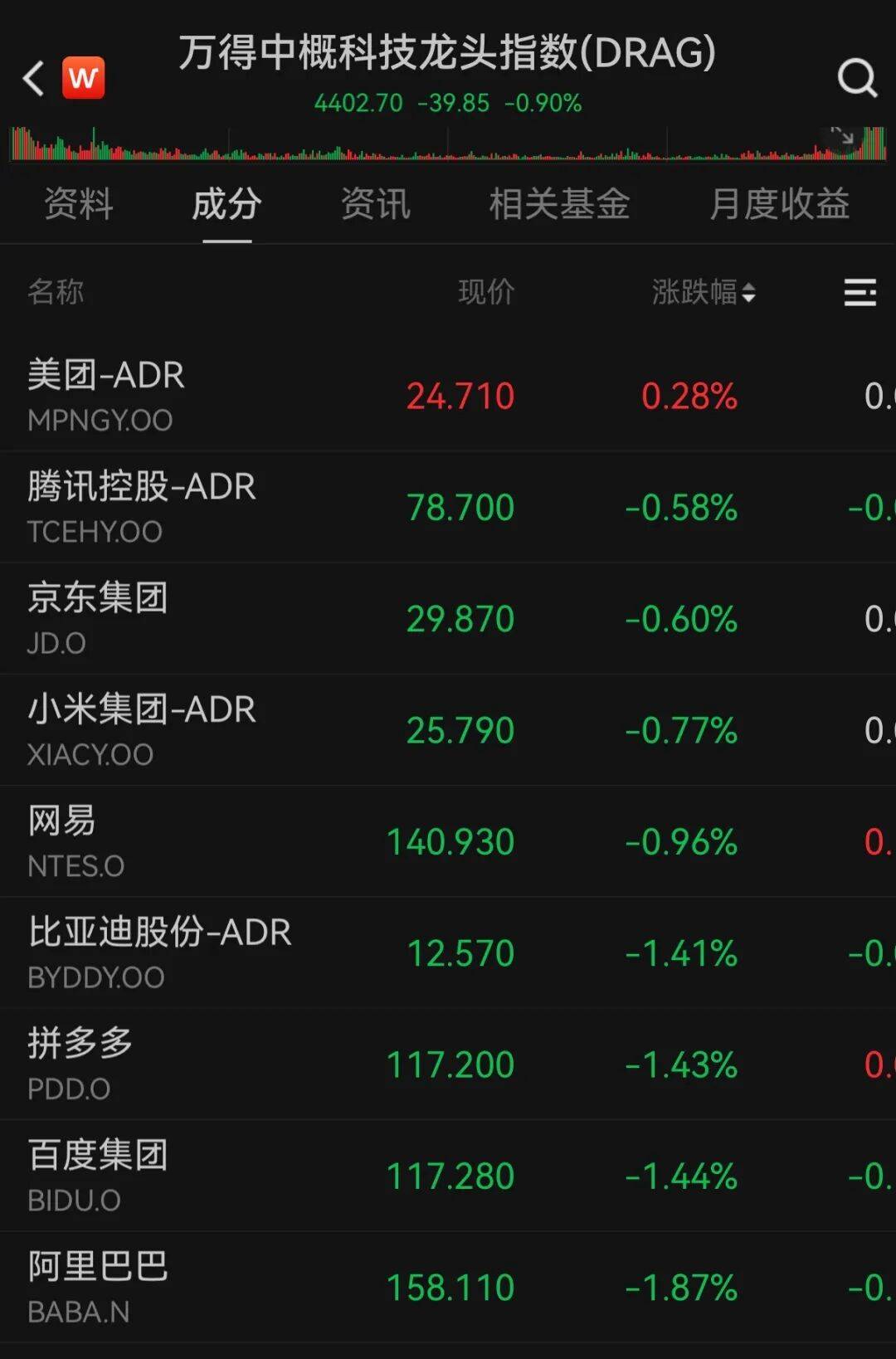The image size is (896, 1359).
Task: Open the 美团-ADR stock row
Action: tap(448, 396)
